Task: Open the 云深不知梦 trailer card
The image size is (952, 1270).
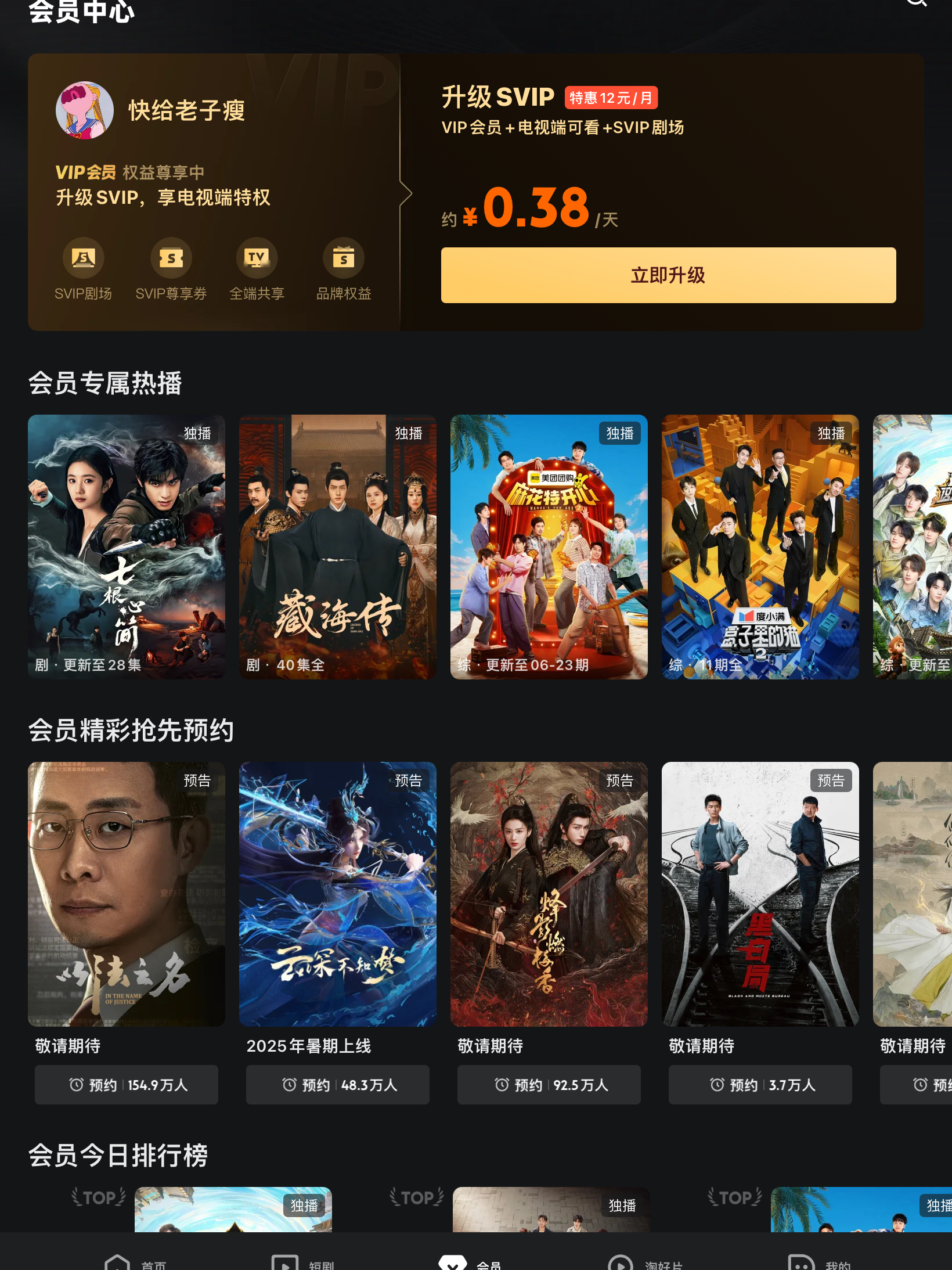Action: [338, 894]
